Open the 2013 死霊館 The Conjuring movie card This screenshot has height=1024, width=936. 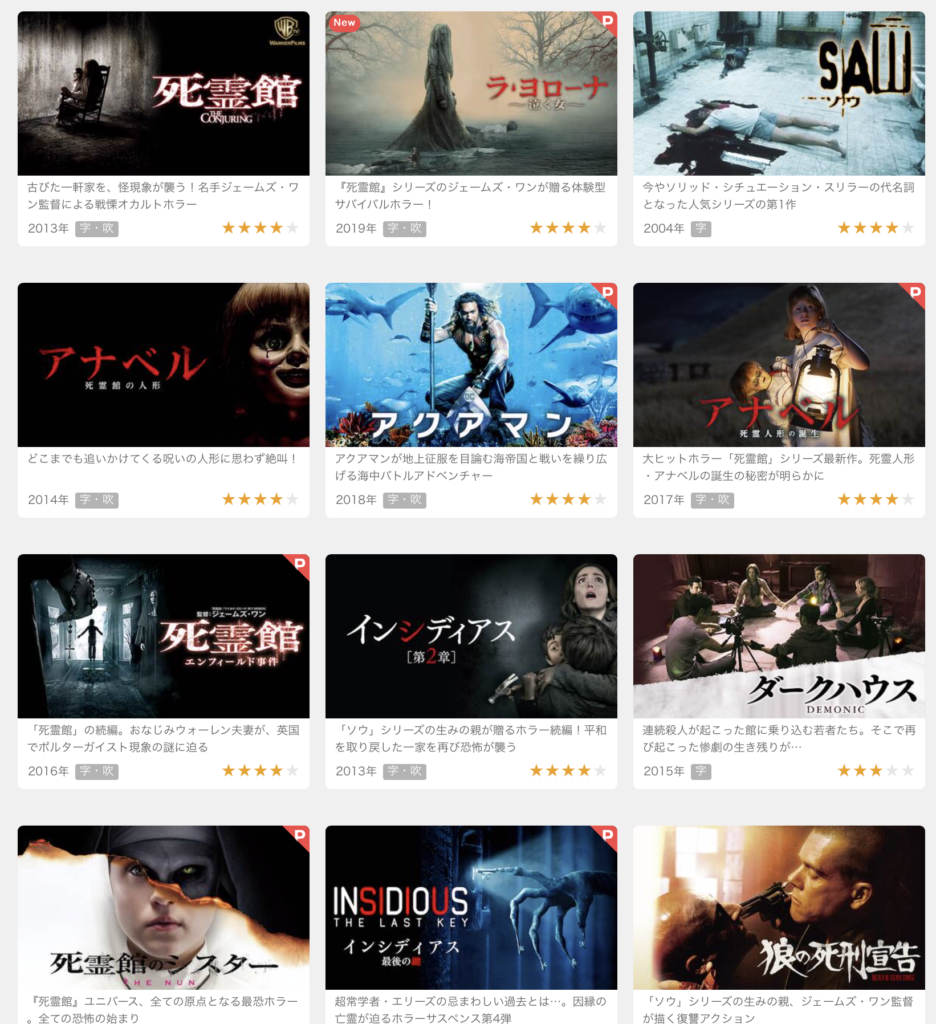163,94
